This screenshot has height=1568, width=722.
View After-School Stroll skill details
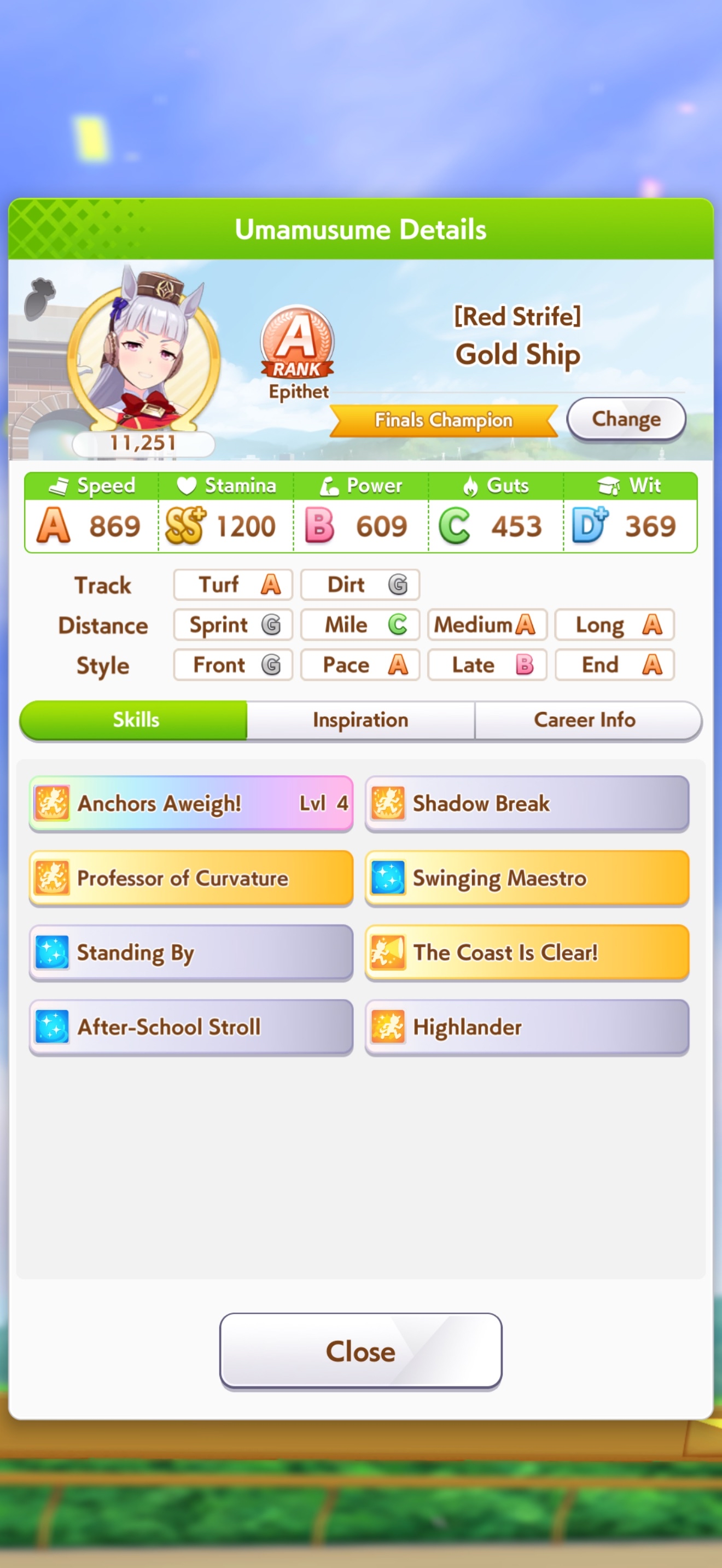pos(190,1027)
